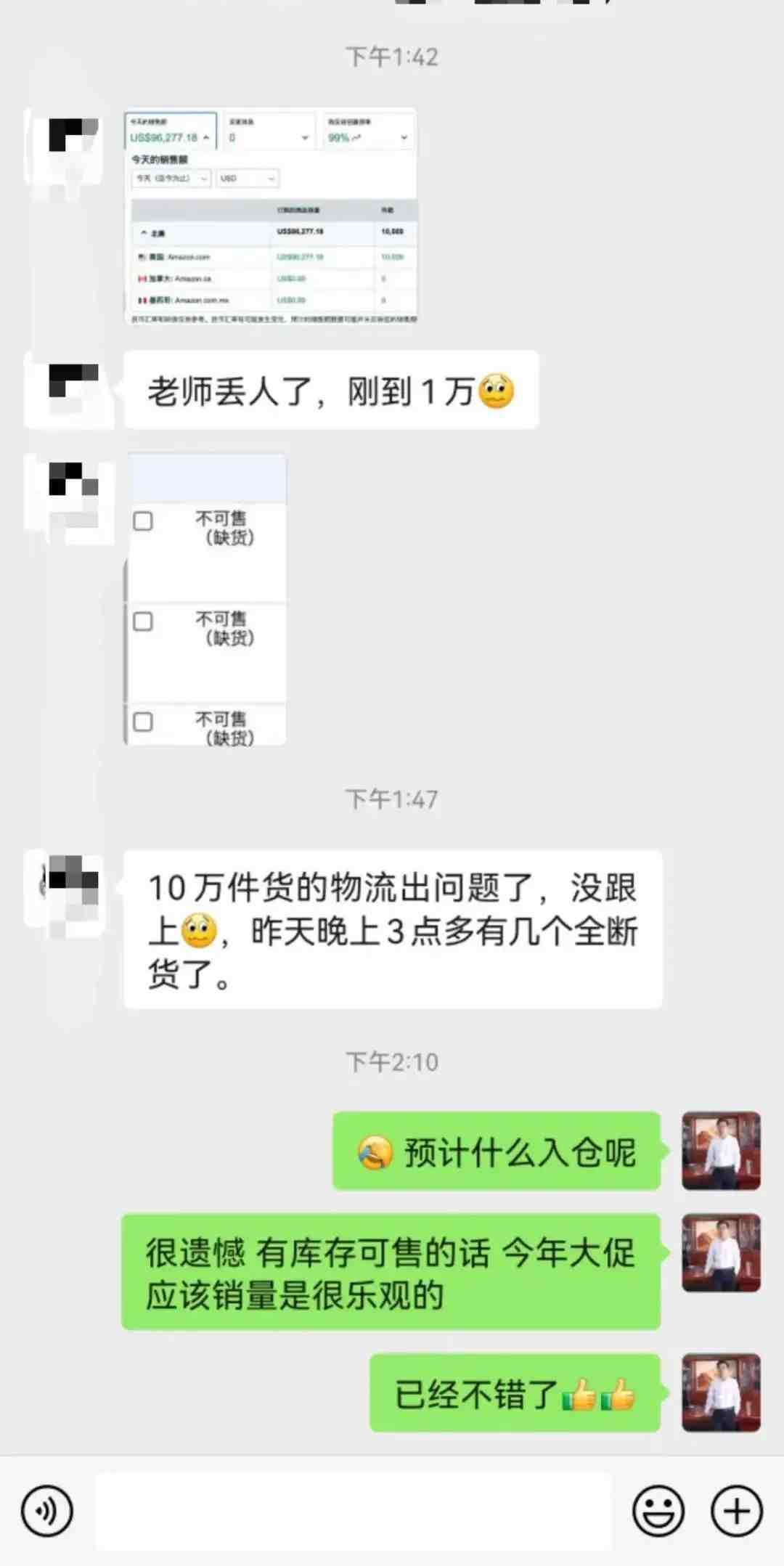This screenshot has width=784, height=1566.
Task: Open sender avatar beside 刚到1万 message
Action: [70, 391]
